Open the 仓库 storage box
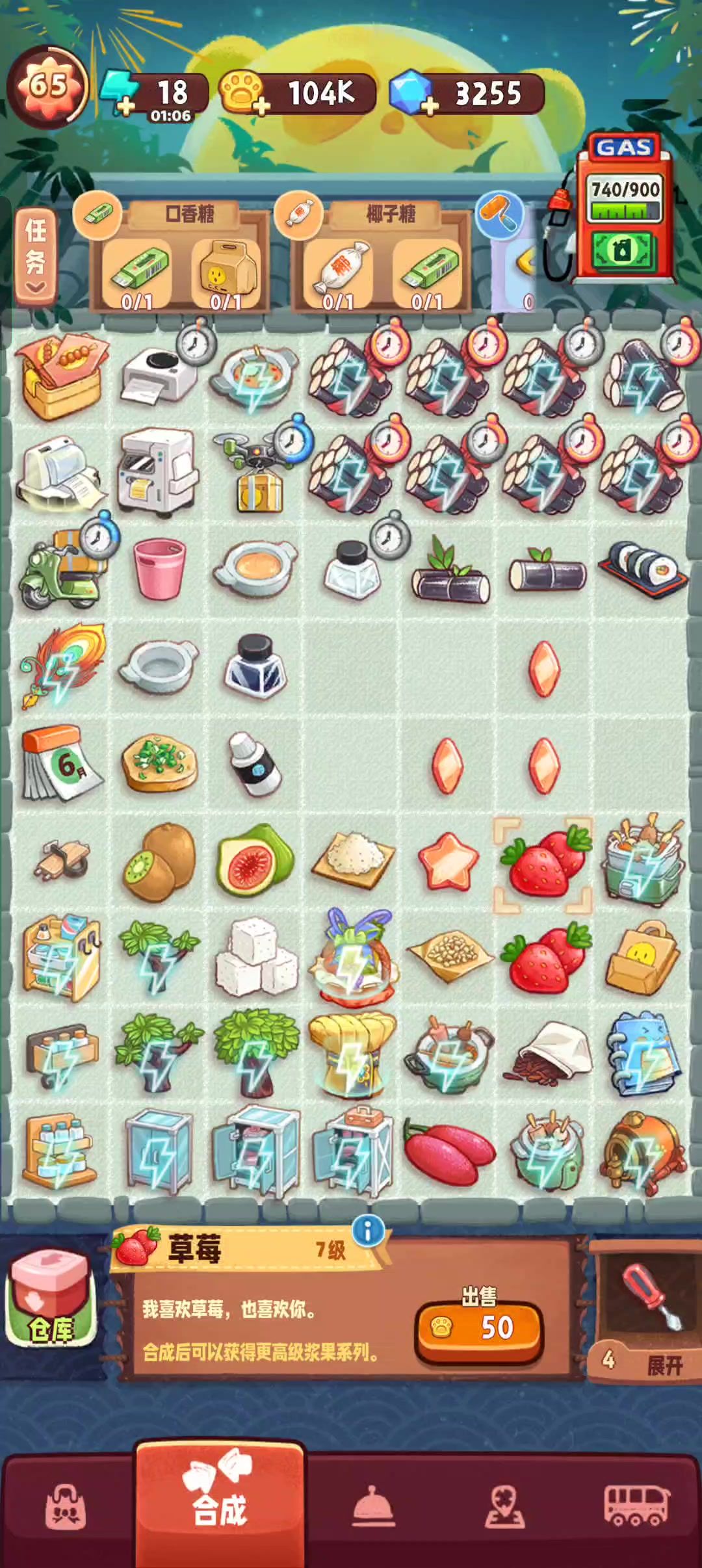The image size is (702, 1568). [x=50, y=1298]
